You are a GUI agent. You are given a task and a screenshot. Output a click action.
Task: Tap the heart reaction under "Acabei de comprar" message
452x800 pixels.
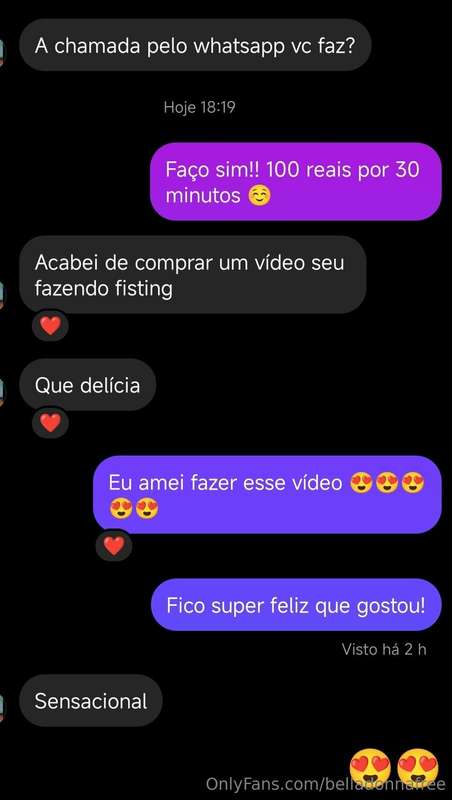coord(50,326)
